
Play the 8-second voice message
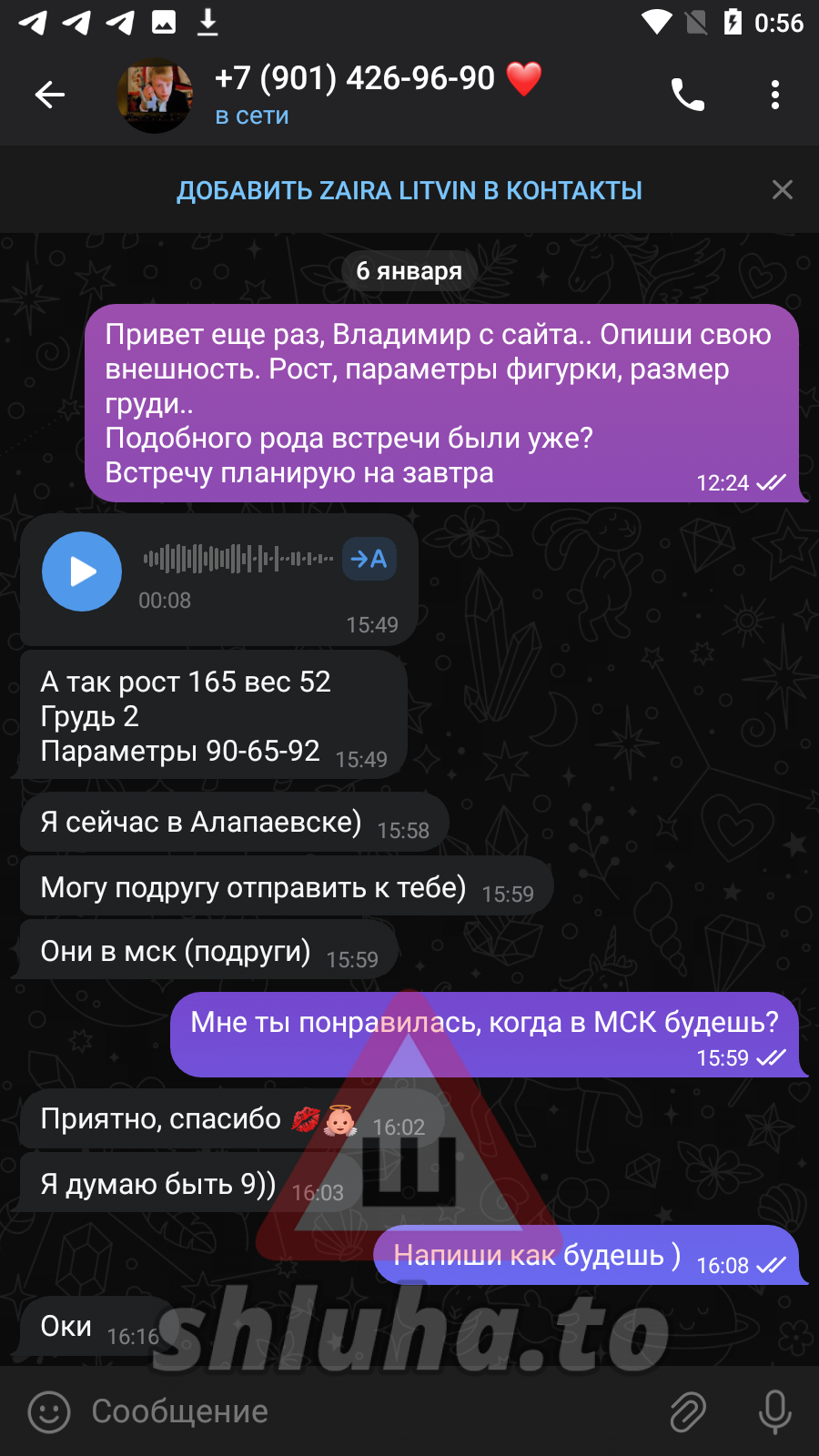[x=82, y=571]
